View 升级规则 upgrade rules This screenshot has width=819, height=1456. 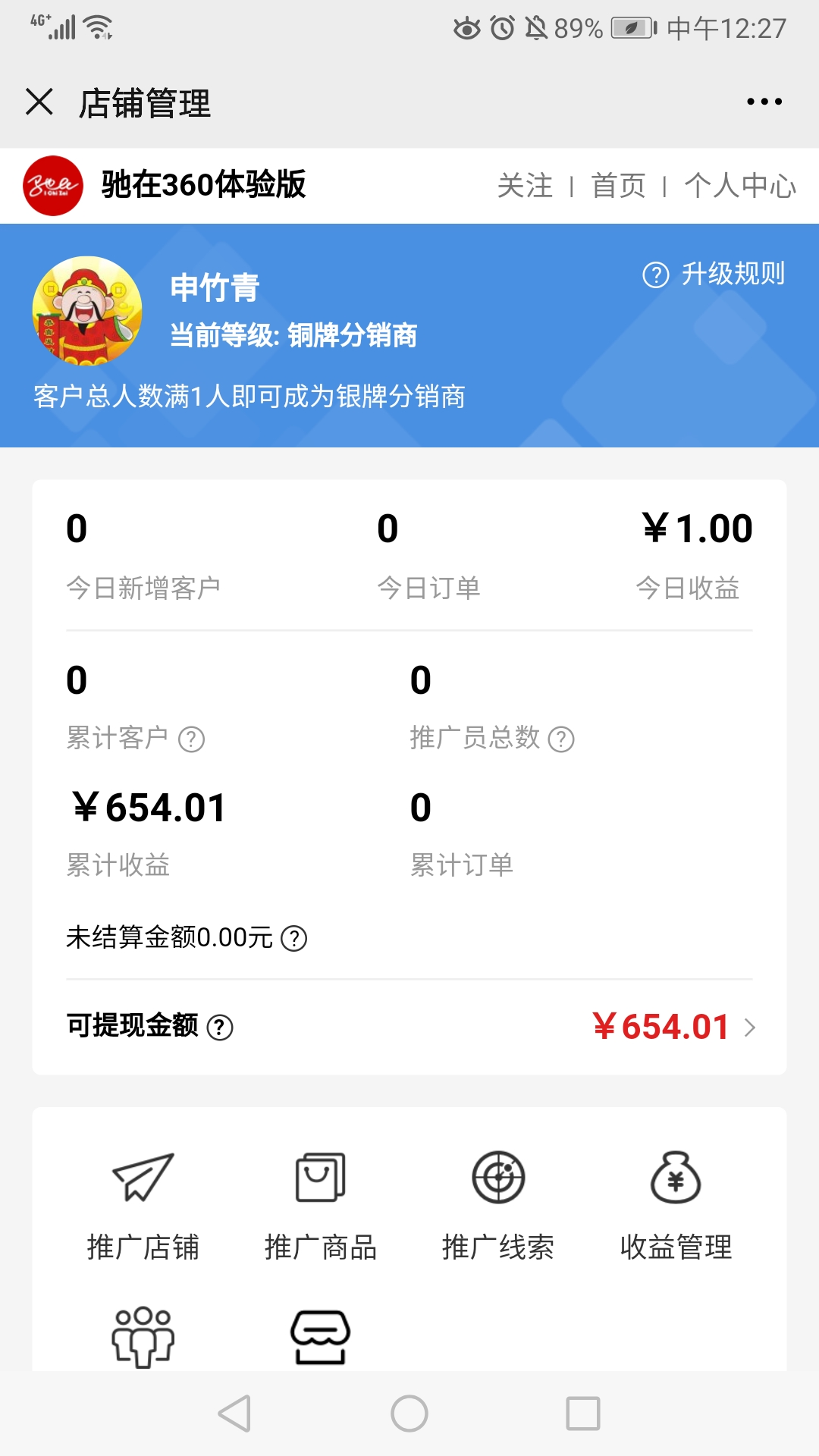click(x=714, y=274)
